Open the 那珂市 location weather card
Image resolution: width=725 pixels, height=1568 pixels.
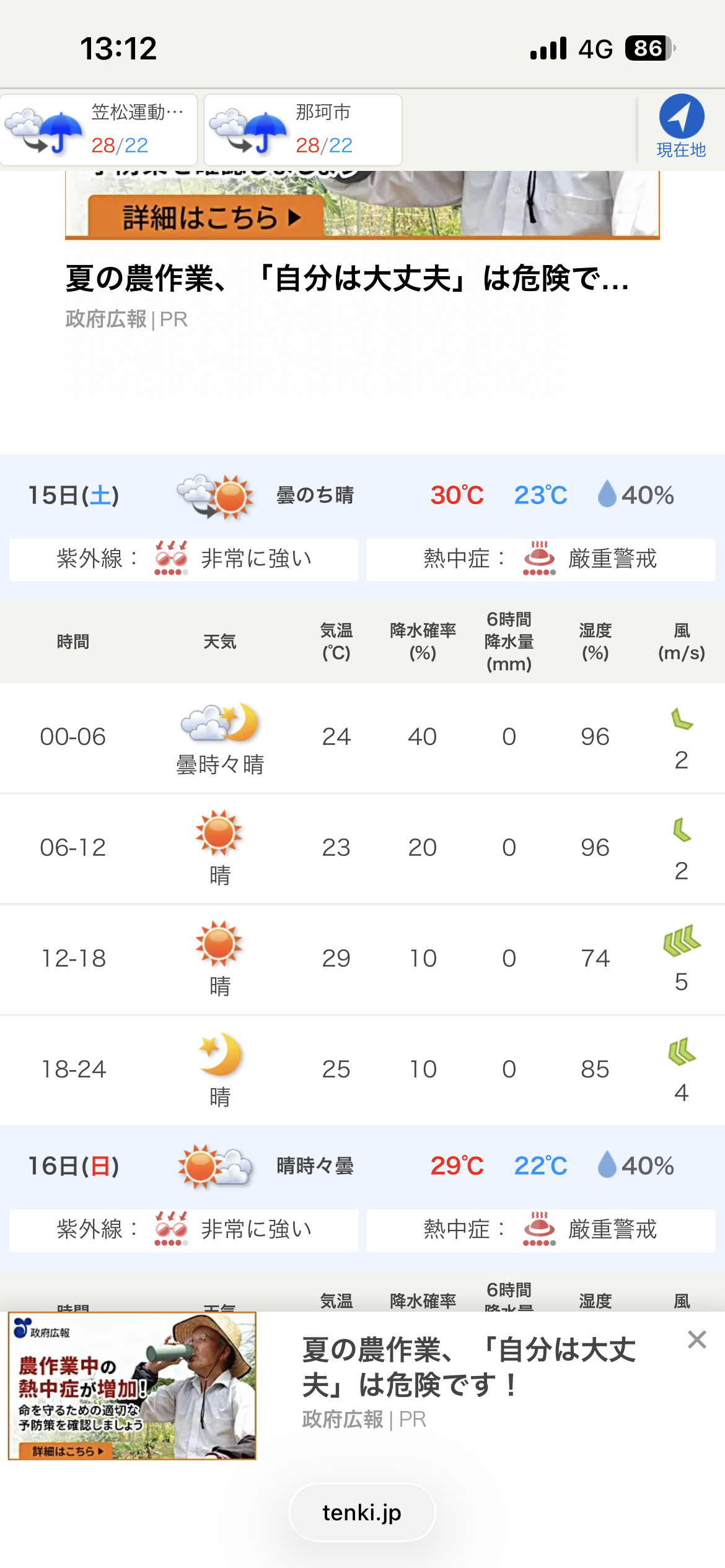(303, 130)
